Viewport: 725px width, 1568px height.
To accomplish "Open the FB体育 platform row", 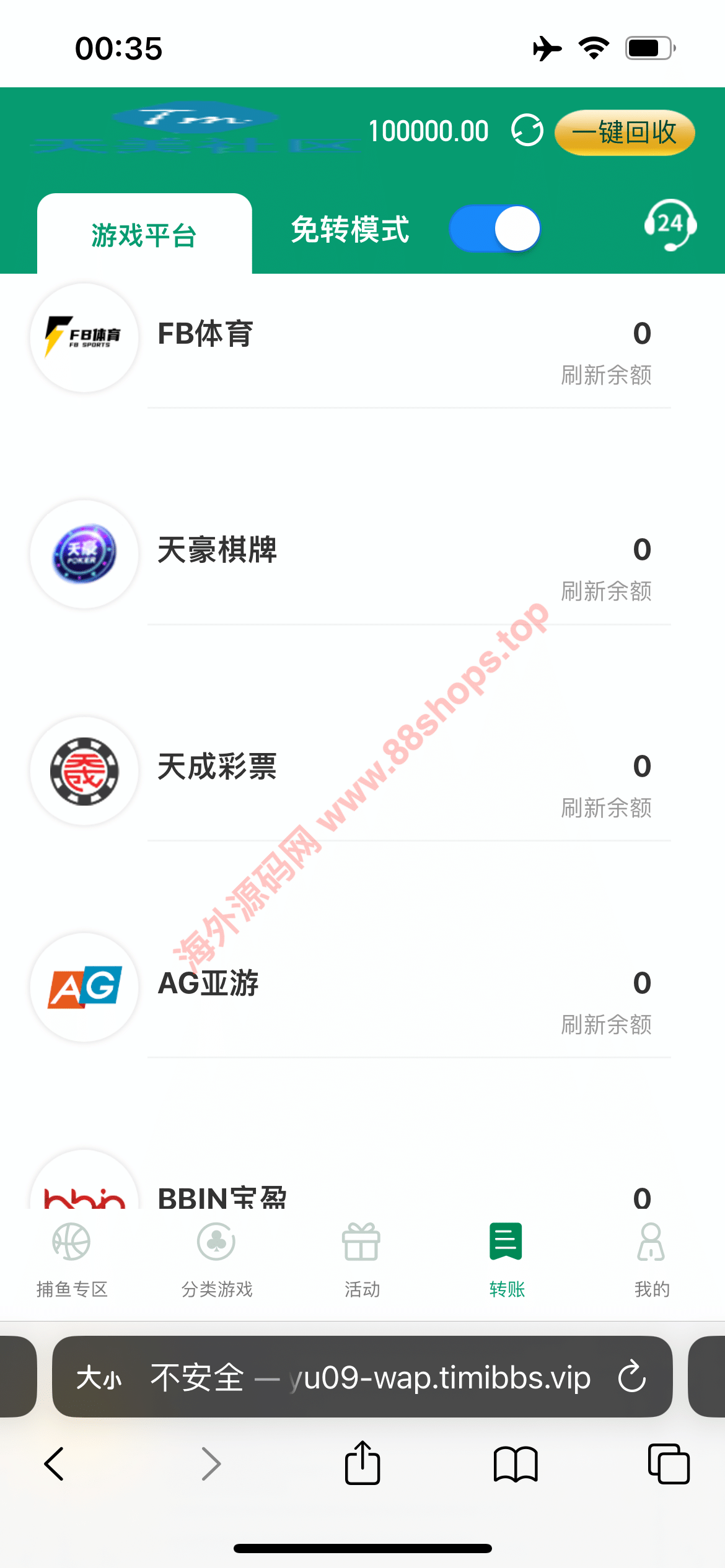I will coord(204,334).
